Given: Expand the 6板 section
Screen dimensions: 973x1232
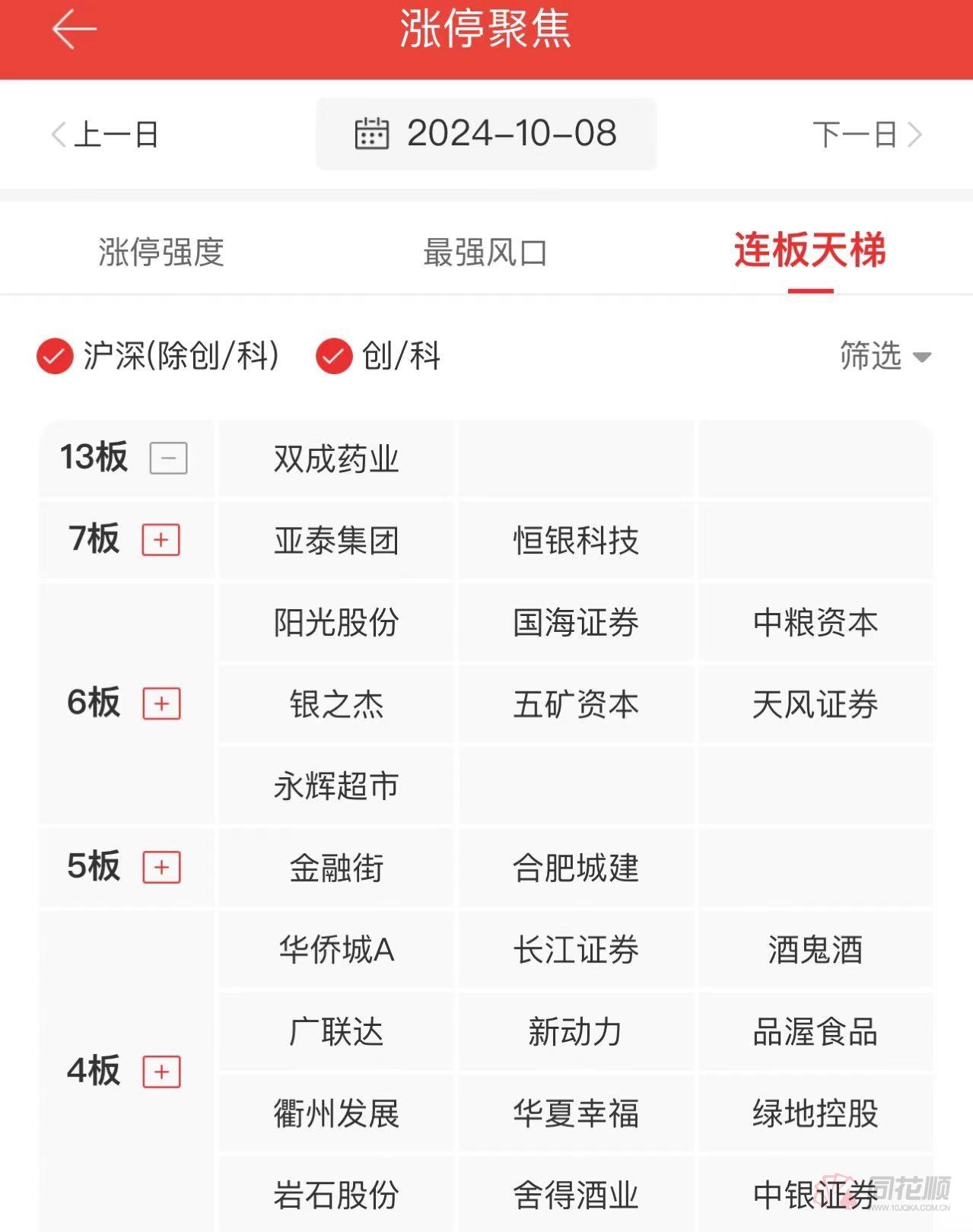Looking at the screenshot, I should click(x=161, y=704).
